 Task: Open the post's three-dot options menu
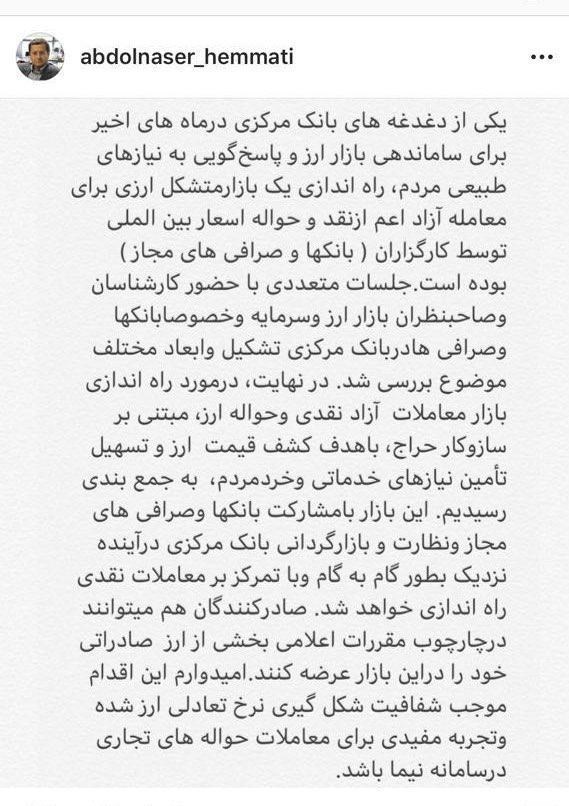coord(541,57)
